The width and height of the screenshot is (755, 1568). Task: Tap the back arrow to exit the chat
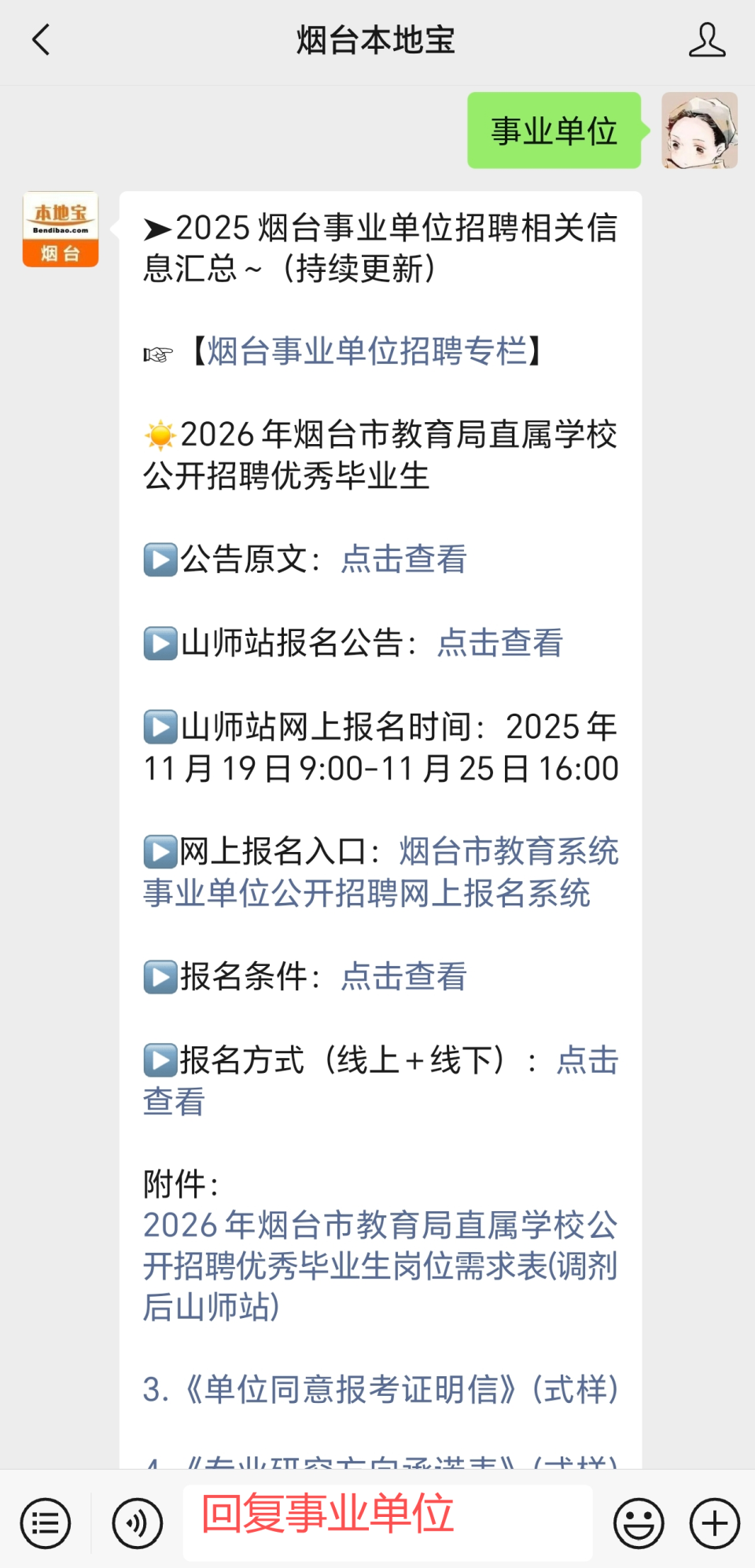point(41,41)
